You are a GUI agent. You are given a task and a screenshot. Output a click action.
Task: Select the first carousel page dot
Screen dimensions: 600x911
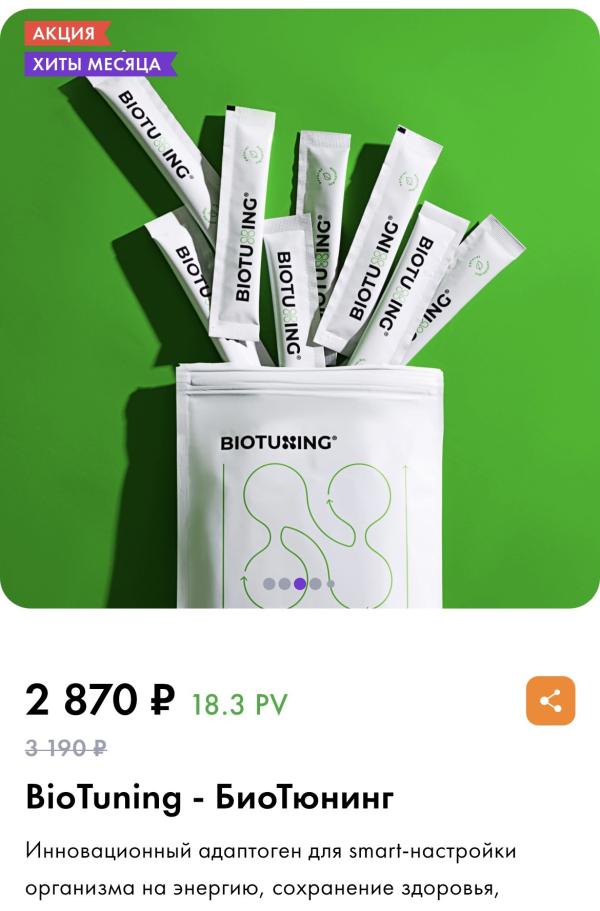pos(269,583)
